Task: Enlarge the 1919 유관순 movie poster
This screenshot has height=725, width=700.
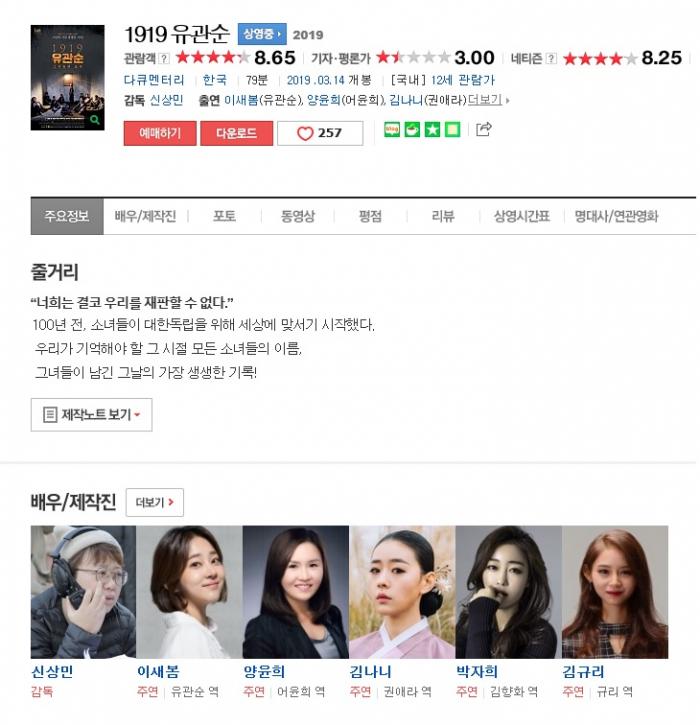Action: click(67, 77)
